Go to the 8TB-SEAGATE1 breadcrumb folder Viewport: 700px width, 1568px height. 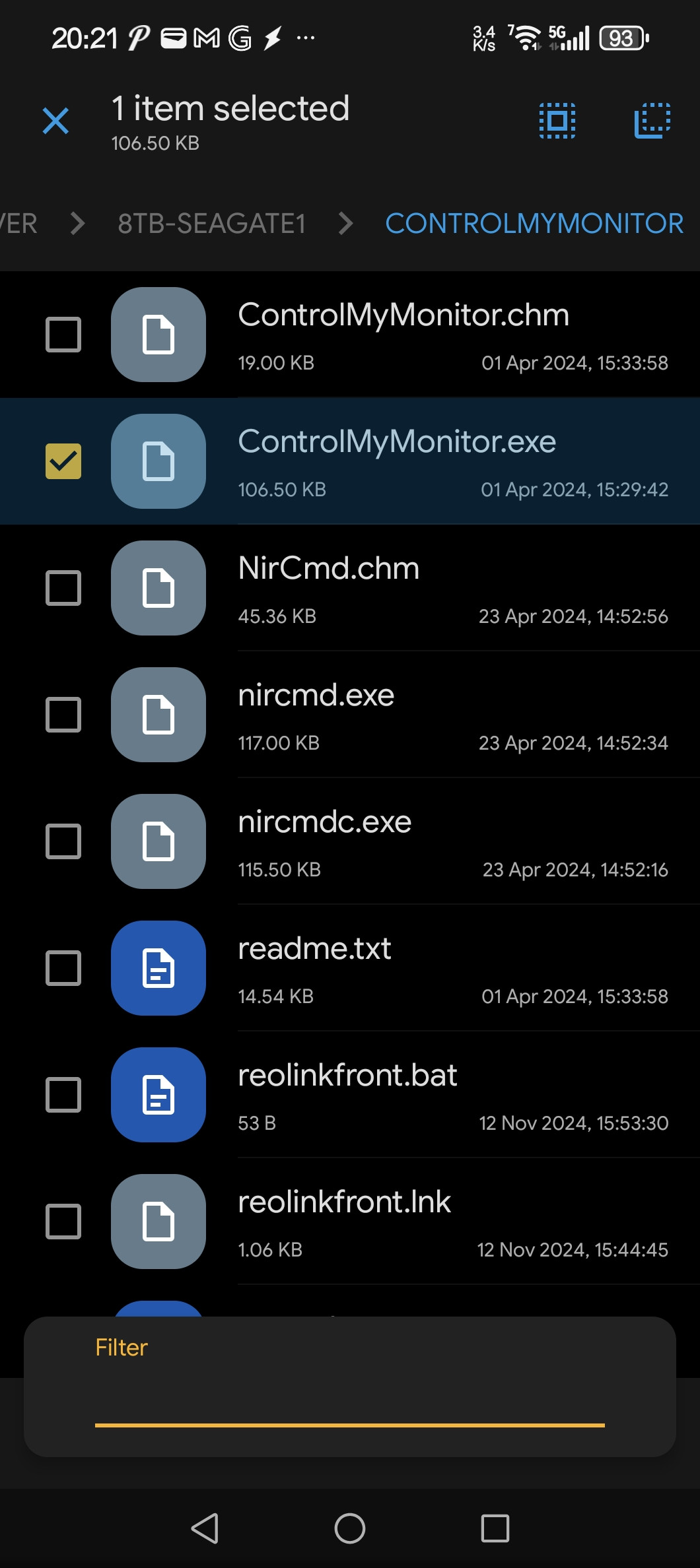click(x=211, y=224)
